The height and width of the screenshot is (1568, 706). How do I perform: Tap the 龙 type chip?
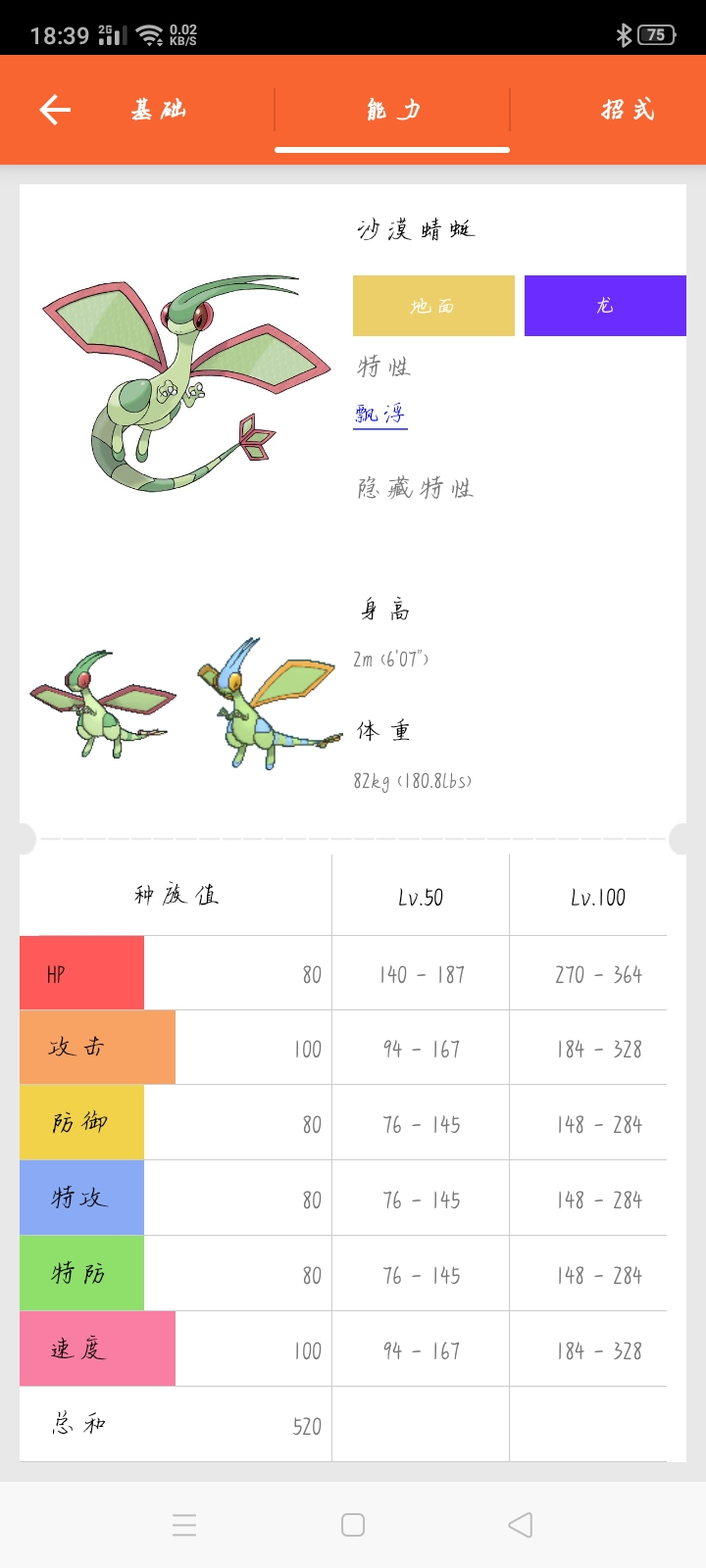point(605,306)
